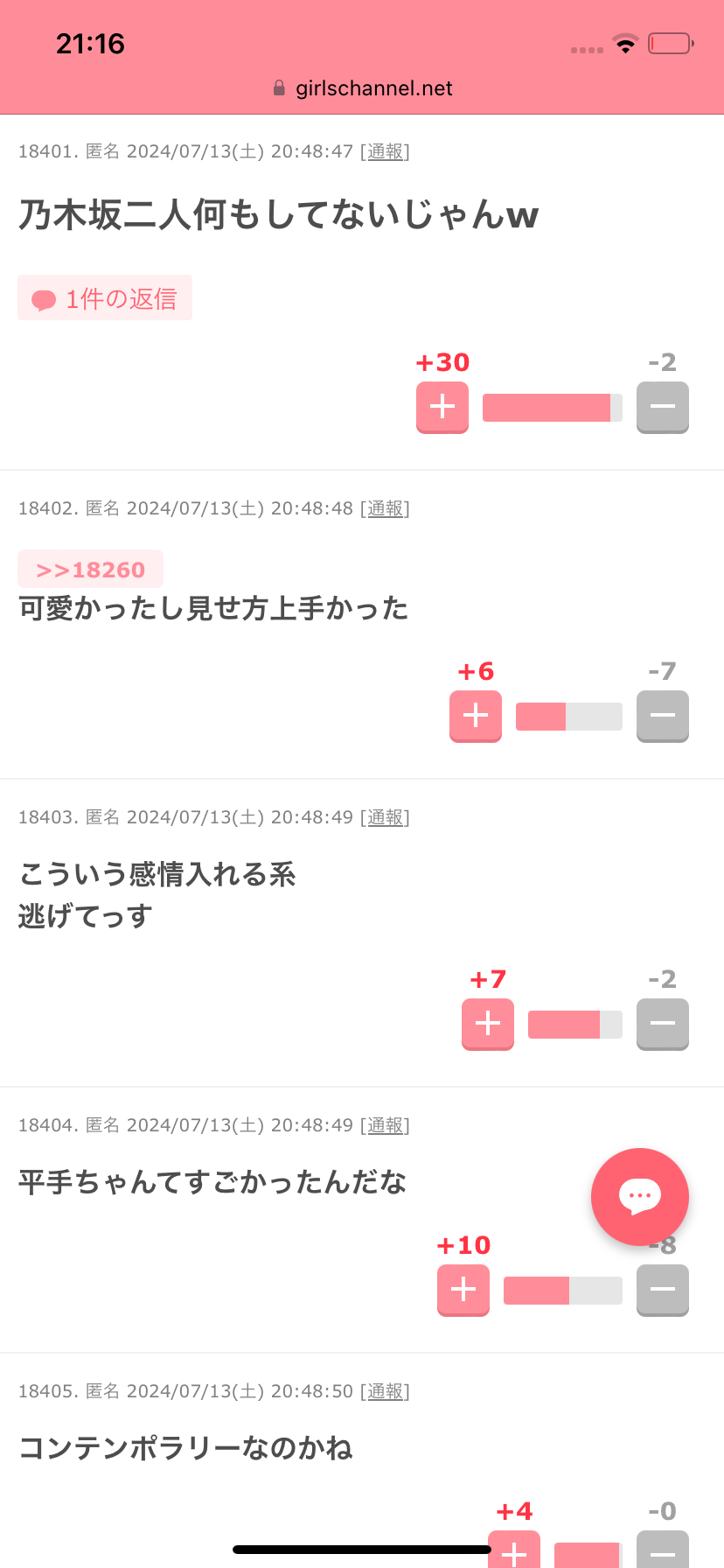Screen dimensions: 724x1568
Task: Report comment 18404 via 通報
Action: [386, 1125]
